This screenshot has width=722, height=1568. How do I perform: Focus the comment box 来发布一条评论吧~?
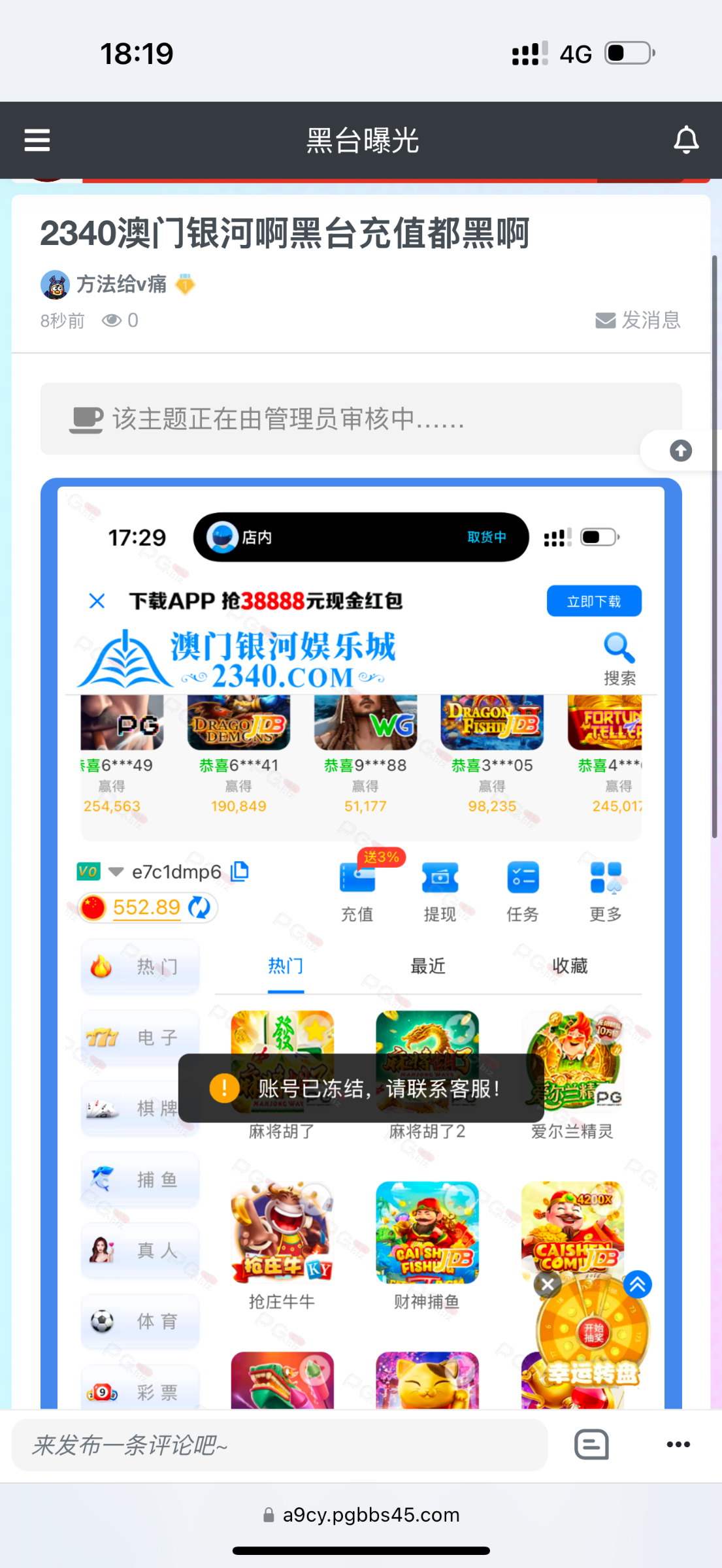pyautogui.click(x=280, y=1445)
